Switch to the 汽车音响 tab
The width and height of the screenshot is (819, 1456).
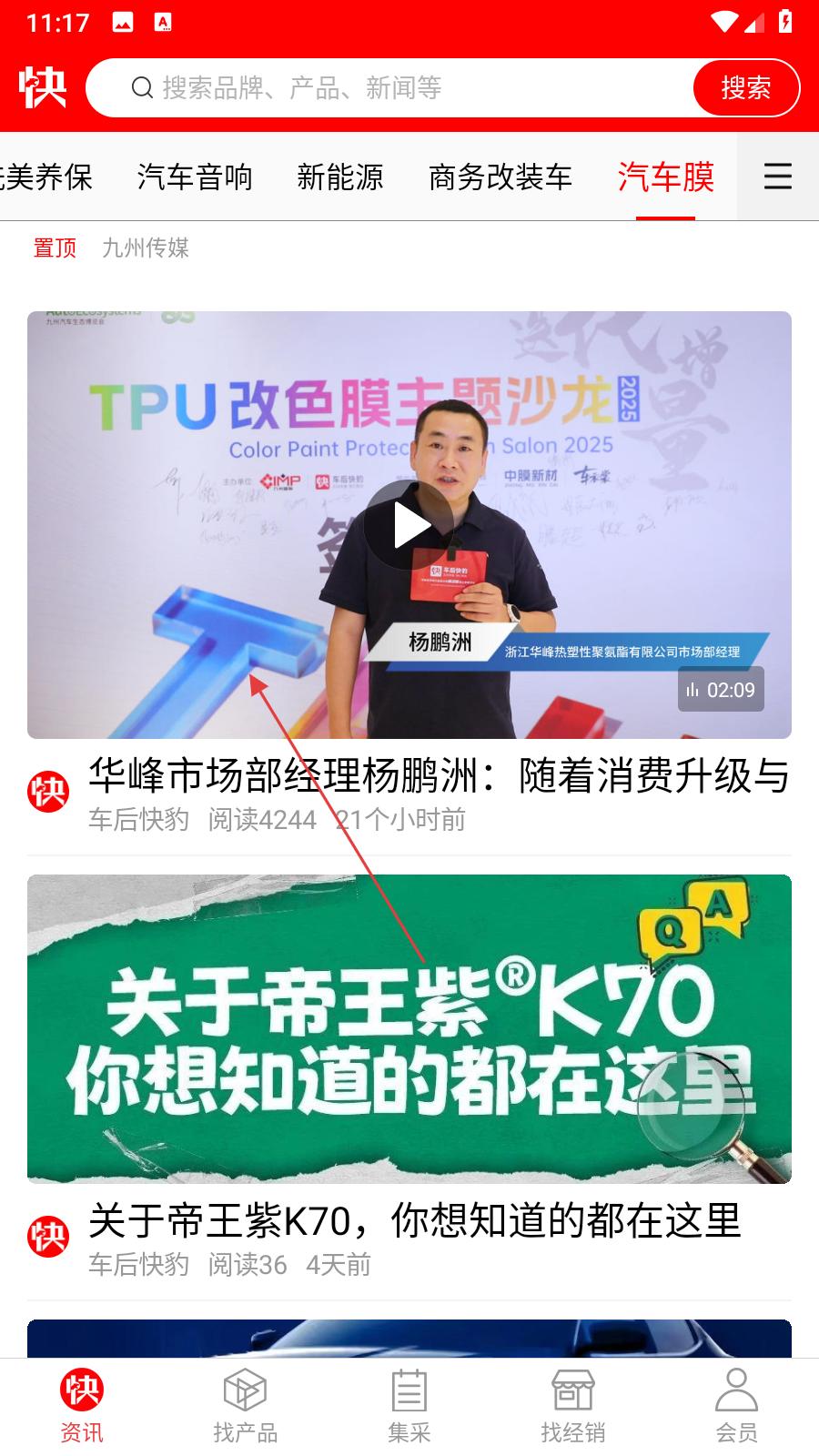(195, 177)
